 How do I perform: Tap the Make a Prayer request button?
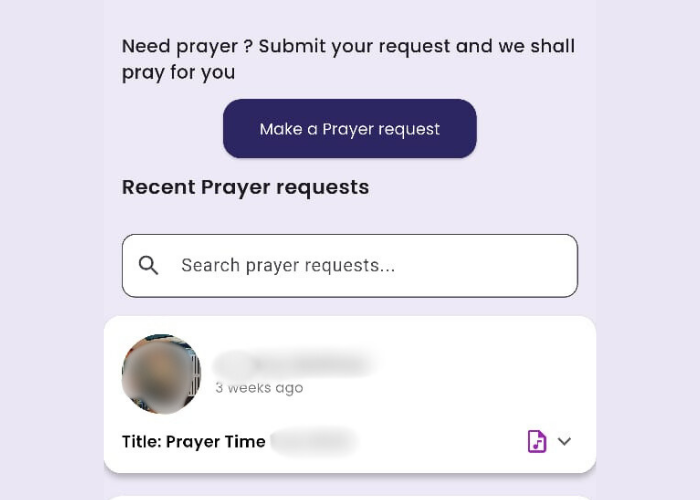click(349, 129)
